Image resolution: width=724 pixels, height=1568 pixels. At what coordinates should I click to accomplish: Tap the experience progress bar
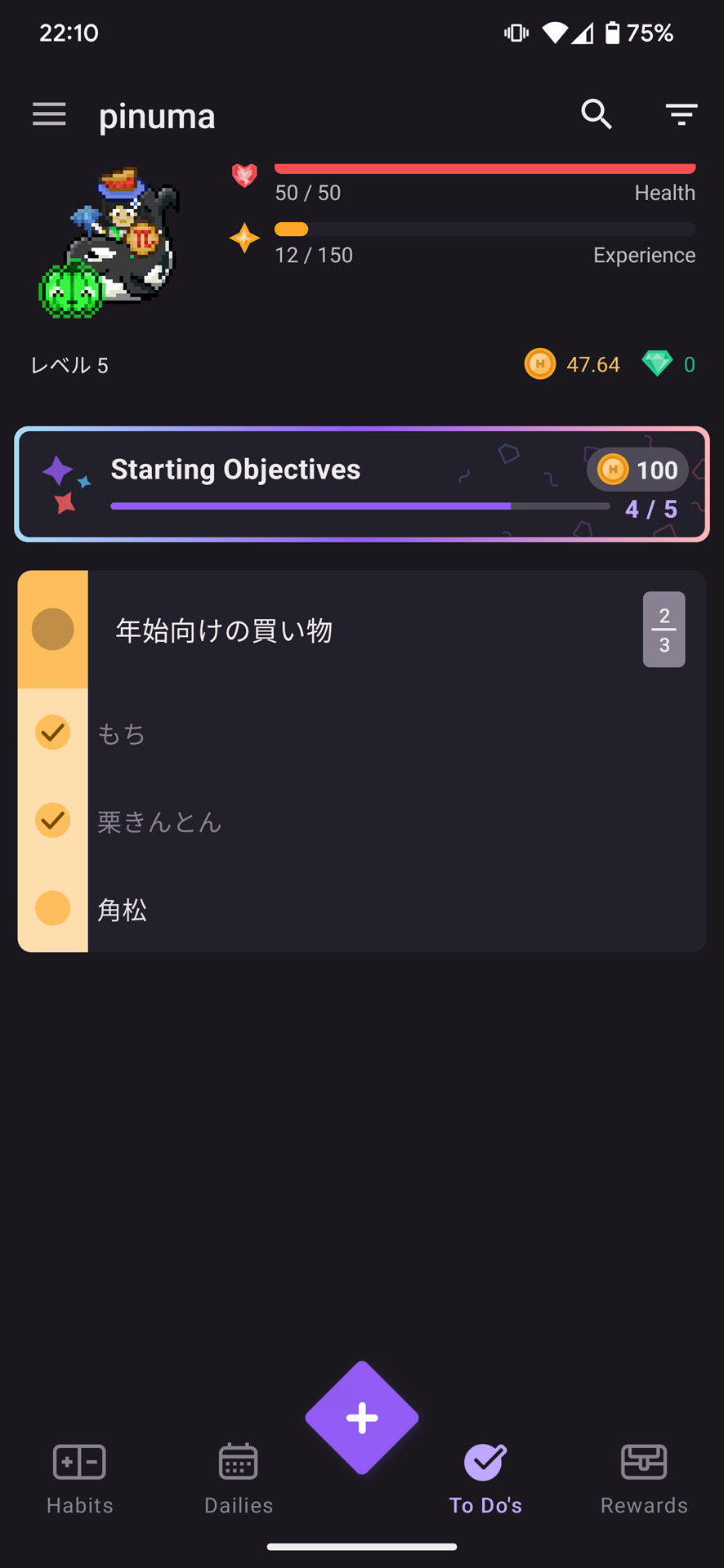tap(485, 229)
